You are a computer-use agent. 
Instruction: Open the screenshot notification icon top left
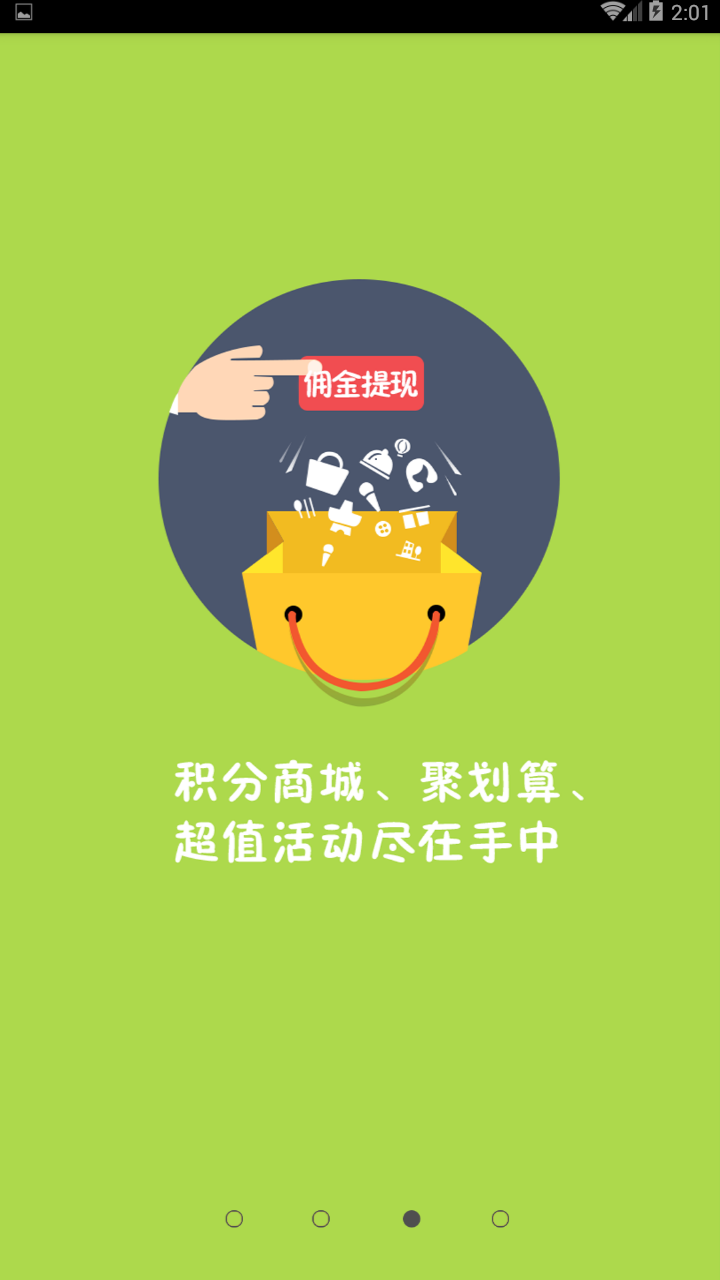[24, 13]
